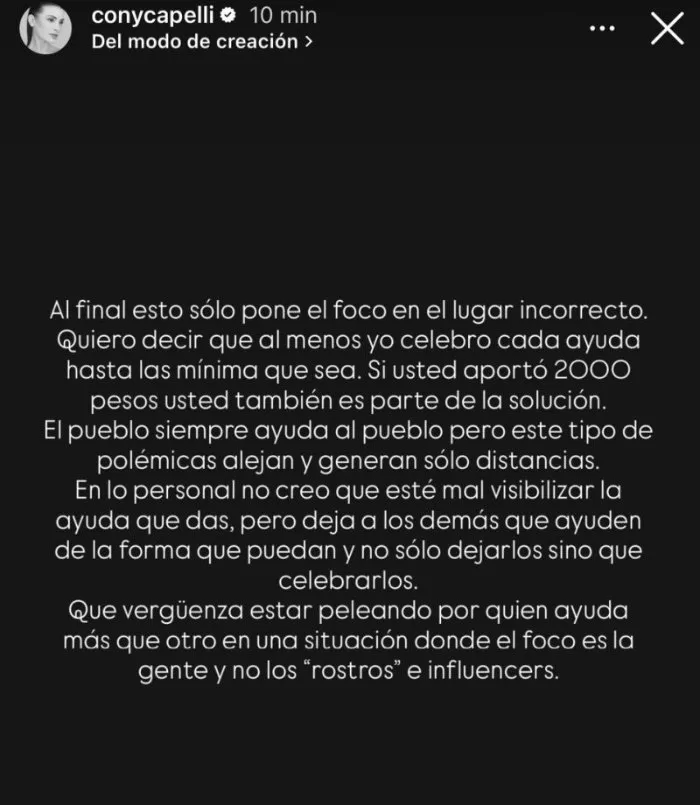
Task: Close the story viewer
Action: (666, 29)
